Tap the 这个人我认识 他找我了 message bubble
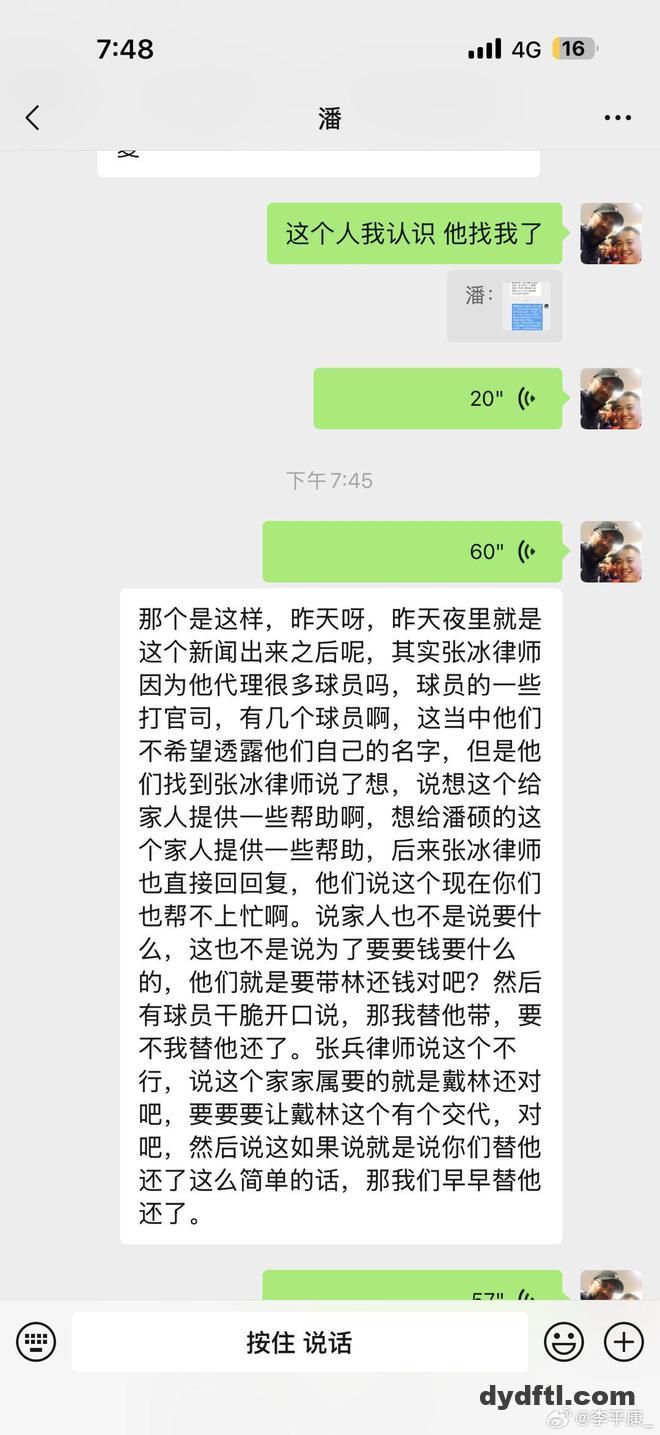The width and height of the screenshot is (660, 1435). coord(414,234)
